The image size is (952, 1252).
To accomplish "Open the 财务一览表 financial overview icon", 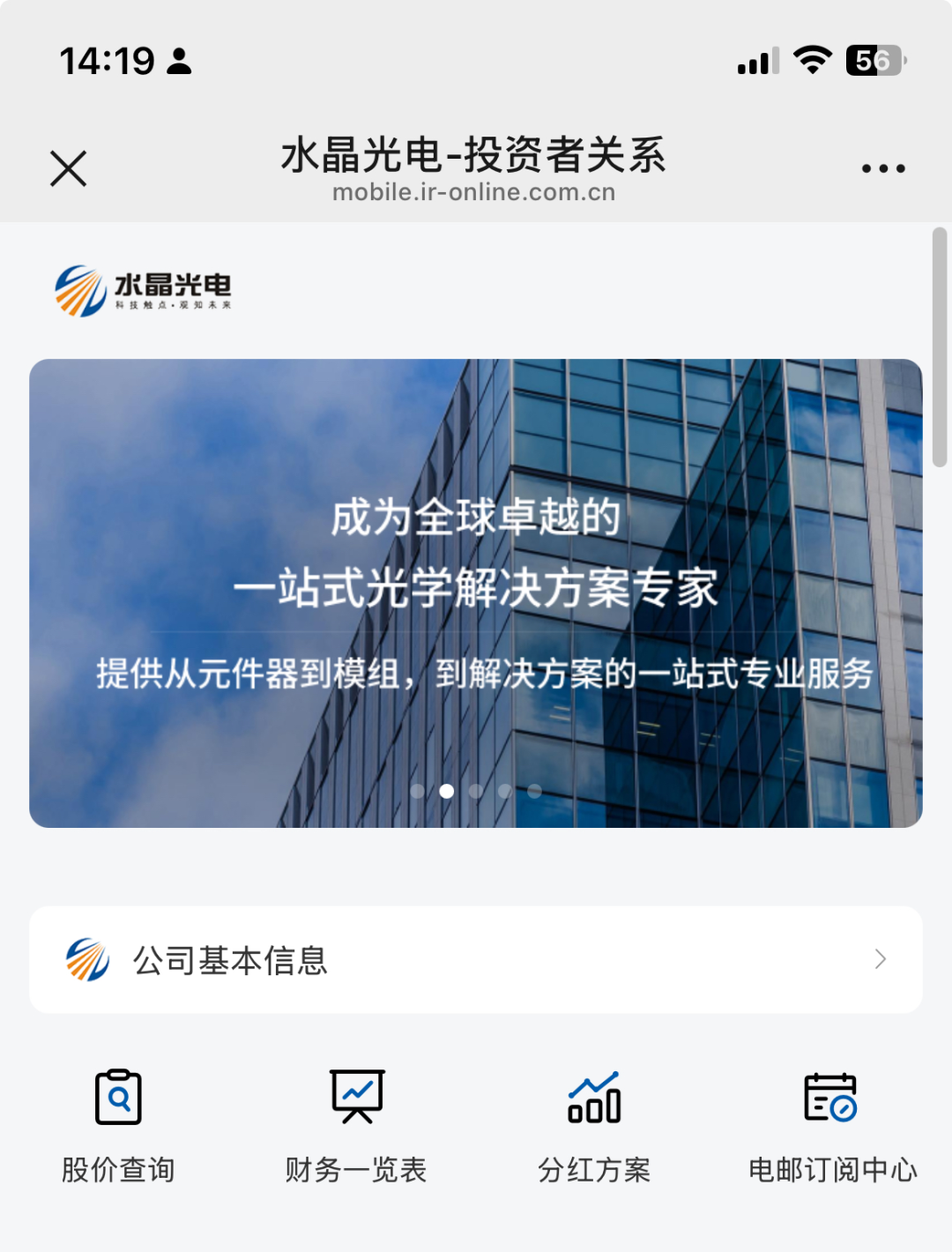I will [356, 1096].
